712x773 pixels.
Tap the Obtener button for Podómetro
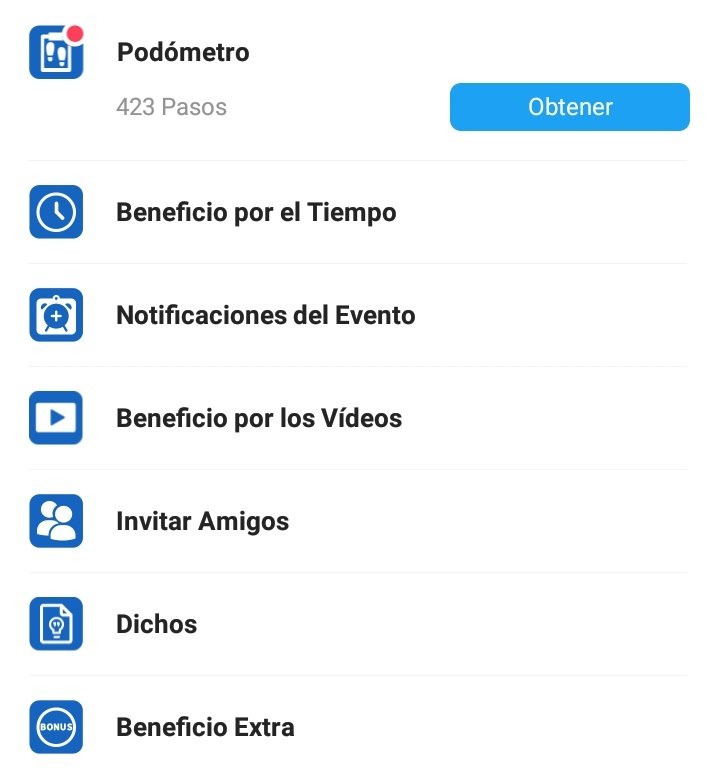(x=569, y=107)
